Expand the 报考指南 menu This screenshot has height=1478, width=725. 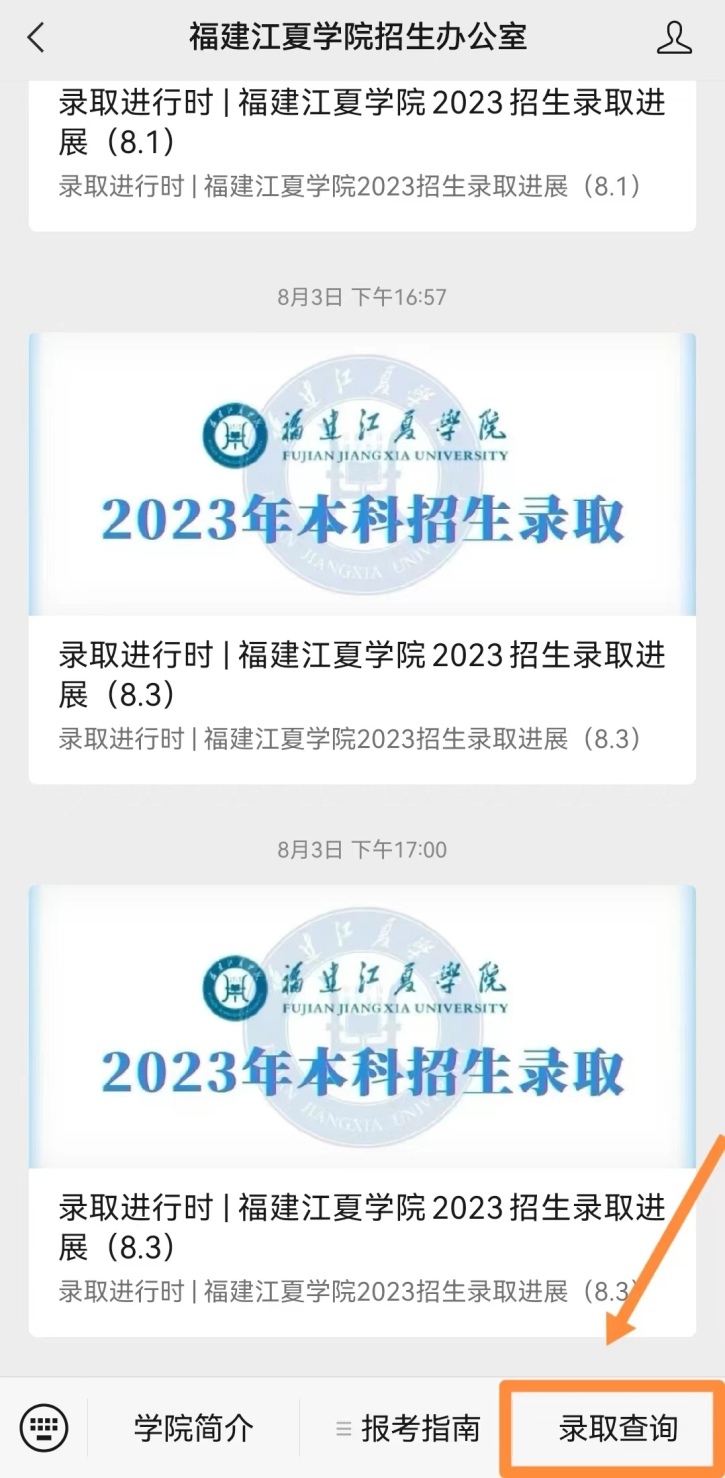408,1428
